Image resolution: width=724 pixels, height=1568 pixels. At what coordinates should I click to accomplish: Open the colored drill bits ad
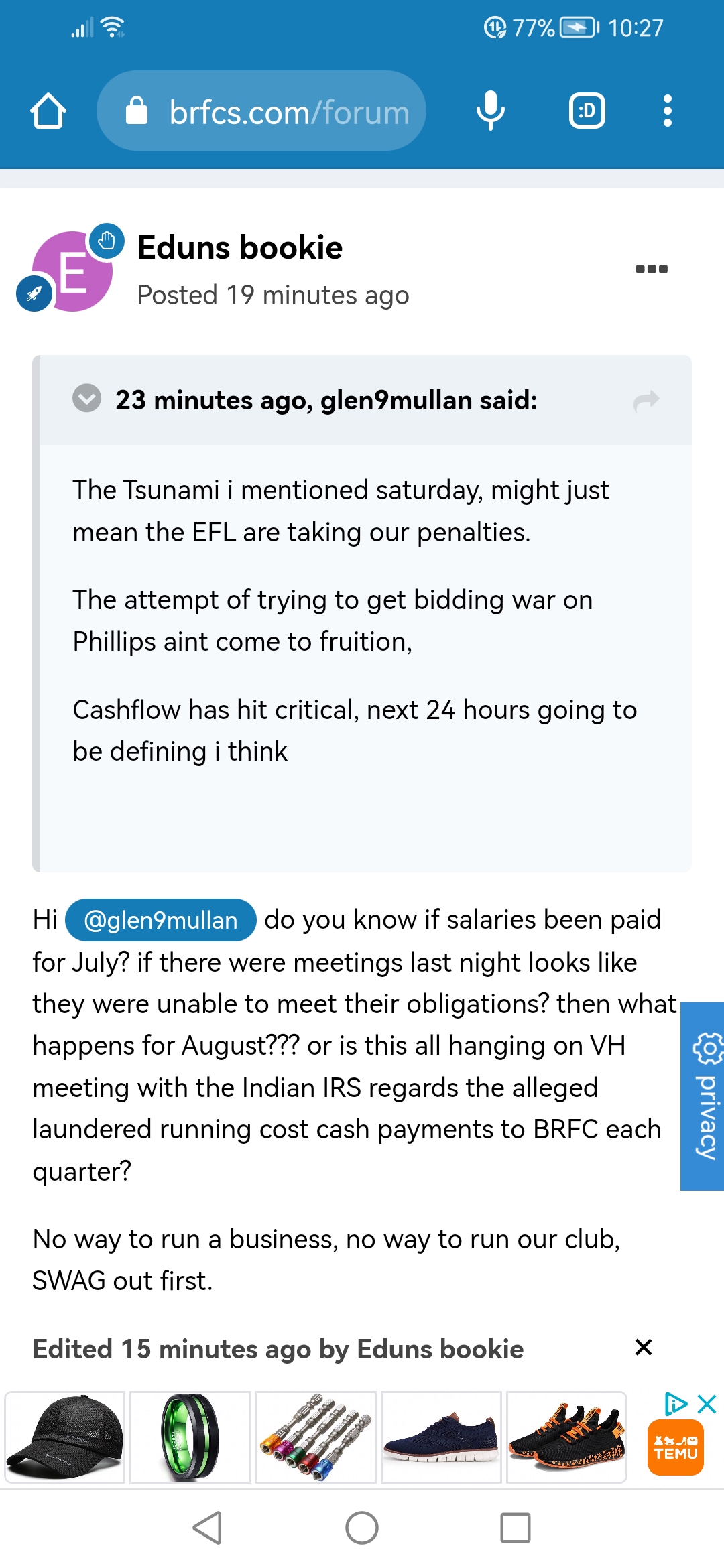pos(316,1436)
